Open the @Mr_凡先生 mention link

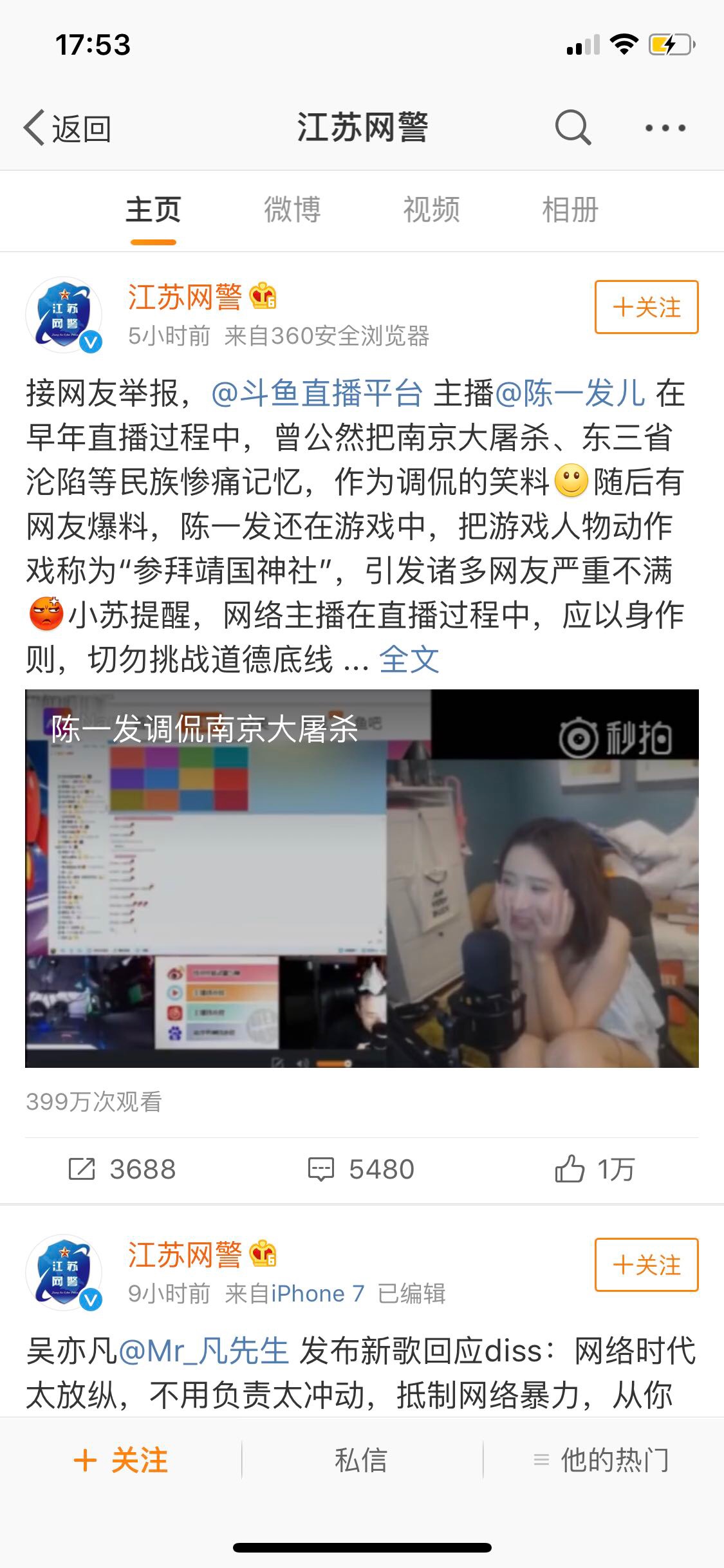[x=203, y=1350]
